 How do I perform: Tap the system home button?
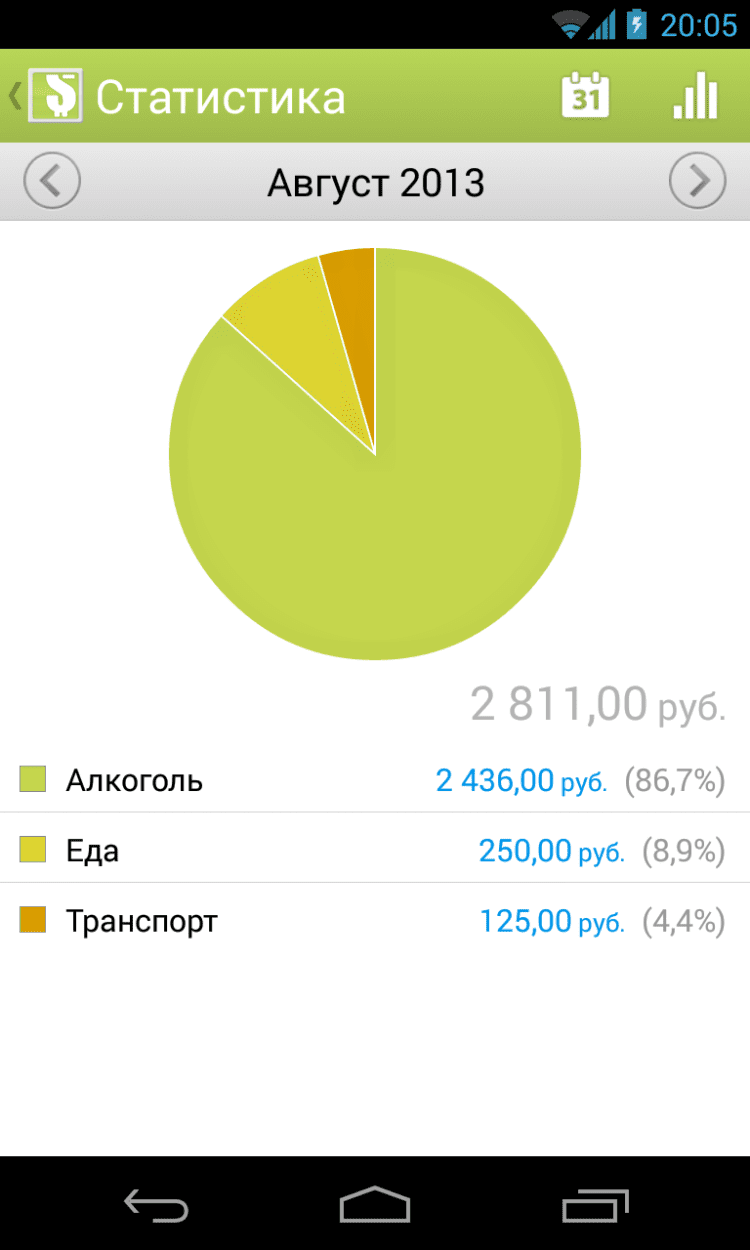point(375,1205)
